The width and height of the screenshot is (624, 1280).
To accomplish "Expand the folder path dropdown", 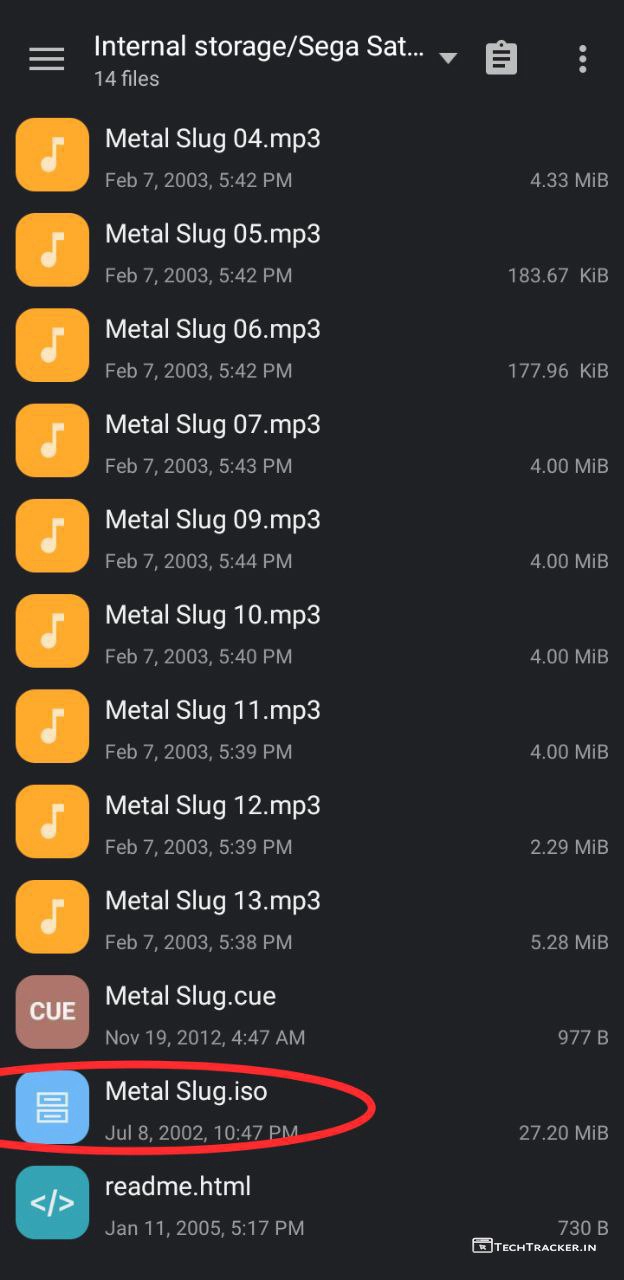I will click(x=448, y=58).
